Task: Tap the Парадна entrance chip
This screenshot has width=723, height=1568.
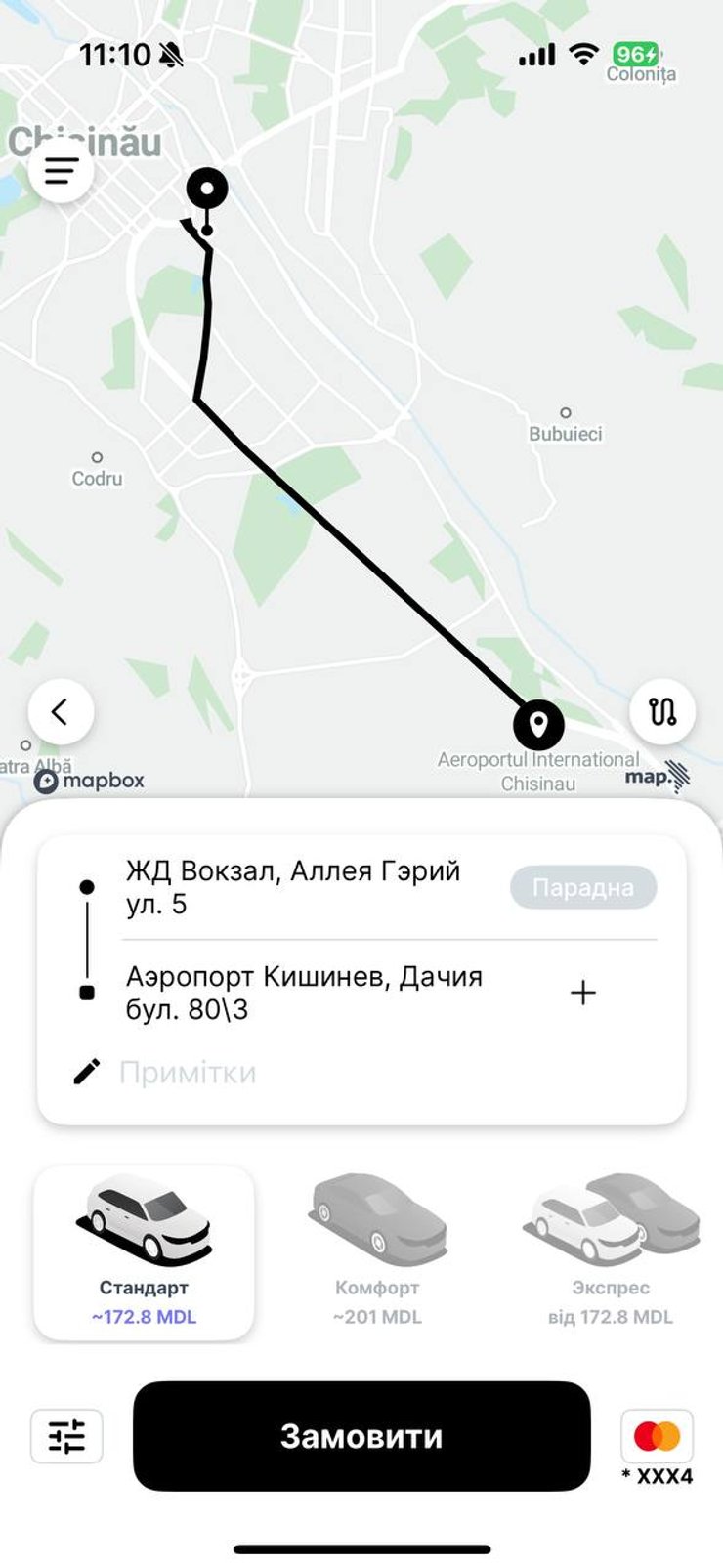Action: [582, 887]
